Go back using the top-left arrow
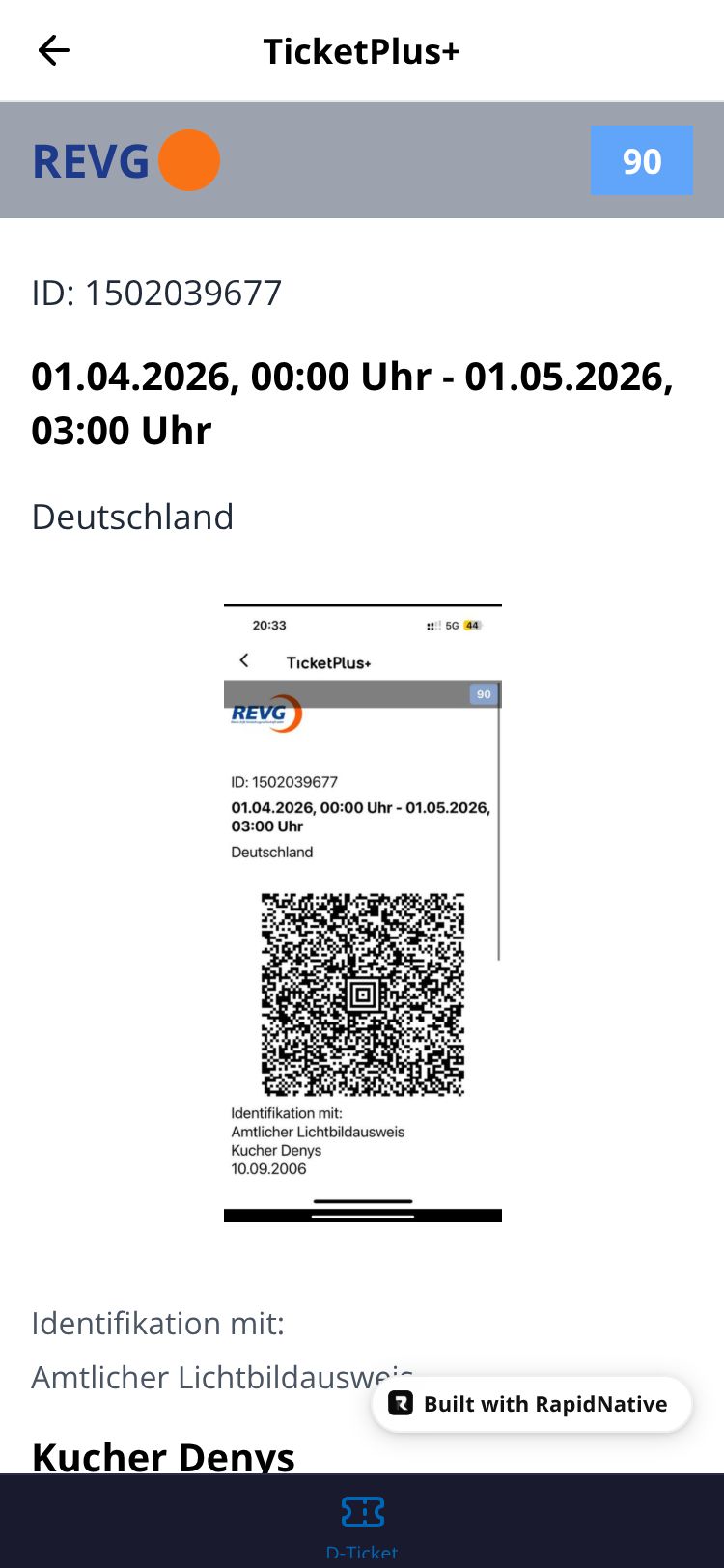 54,50
